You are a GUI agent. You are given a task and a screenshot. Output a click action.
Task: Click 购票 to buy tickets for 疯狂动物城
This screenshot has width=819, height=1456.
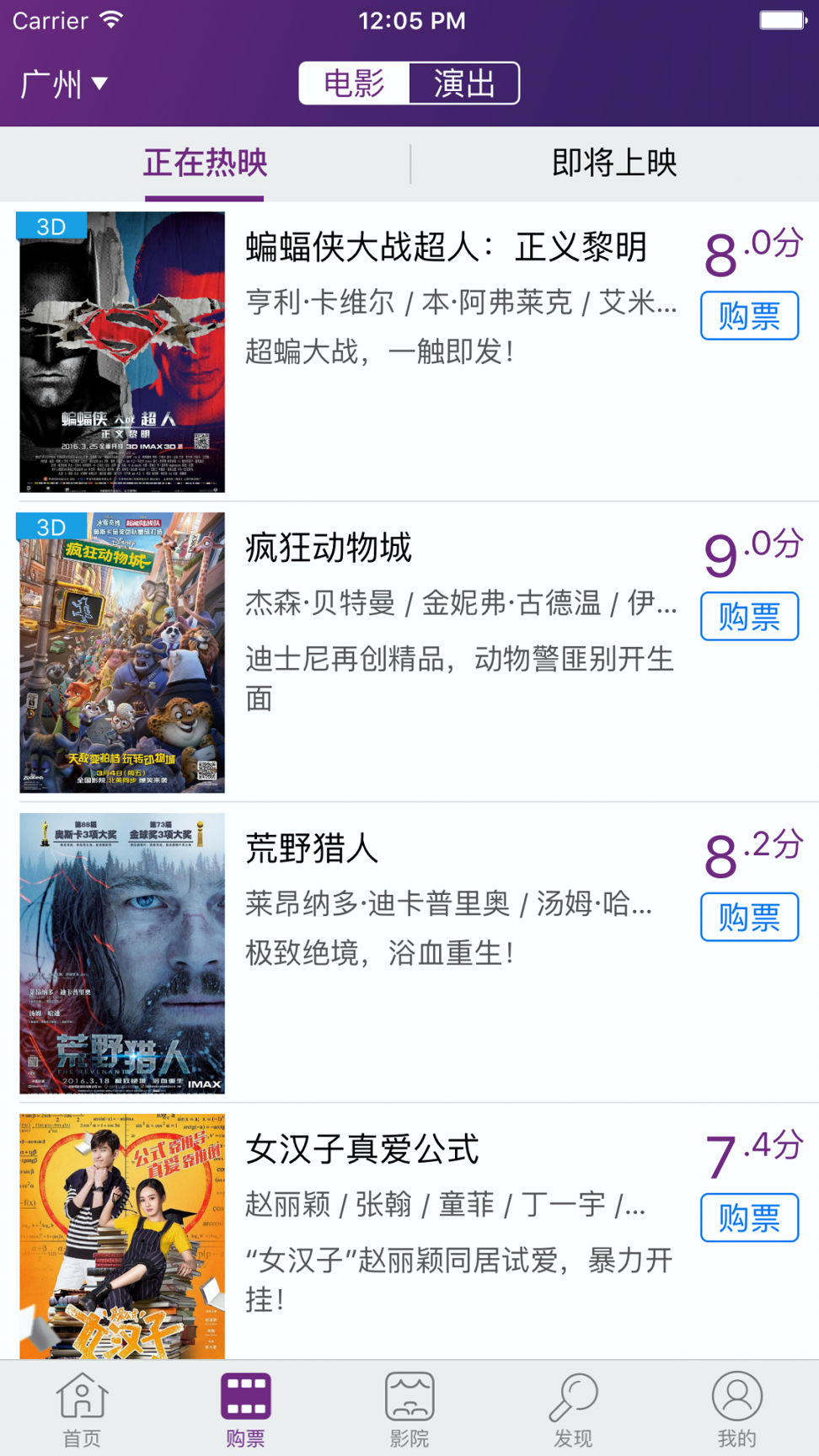point(748,616)
